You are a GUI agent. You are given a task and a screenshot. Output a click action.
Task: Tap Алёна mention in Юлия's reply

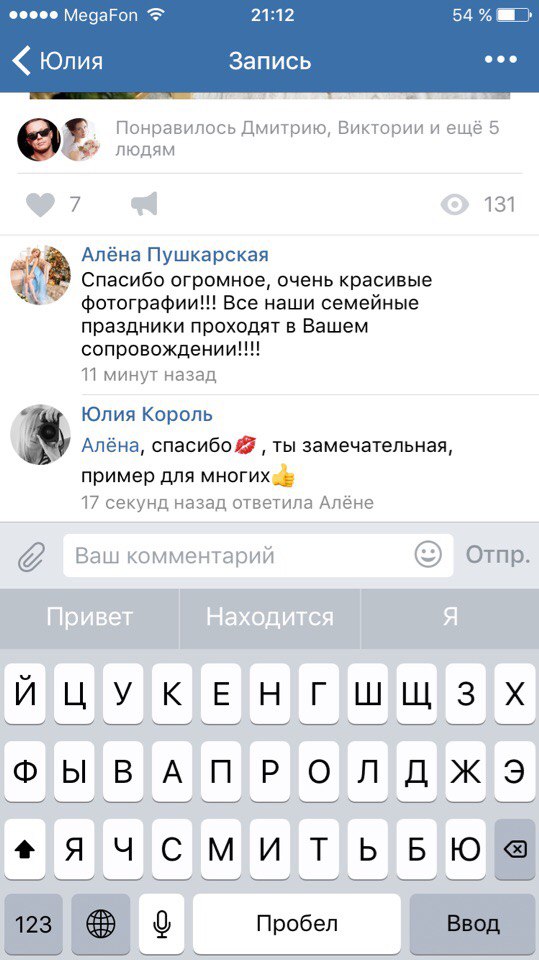(x=110, y=446)
